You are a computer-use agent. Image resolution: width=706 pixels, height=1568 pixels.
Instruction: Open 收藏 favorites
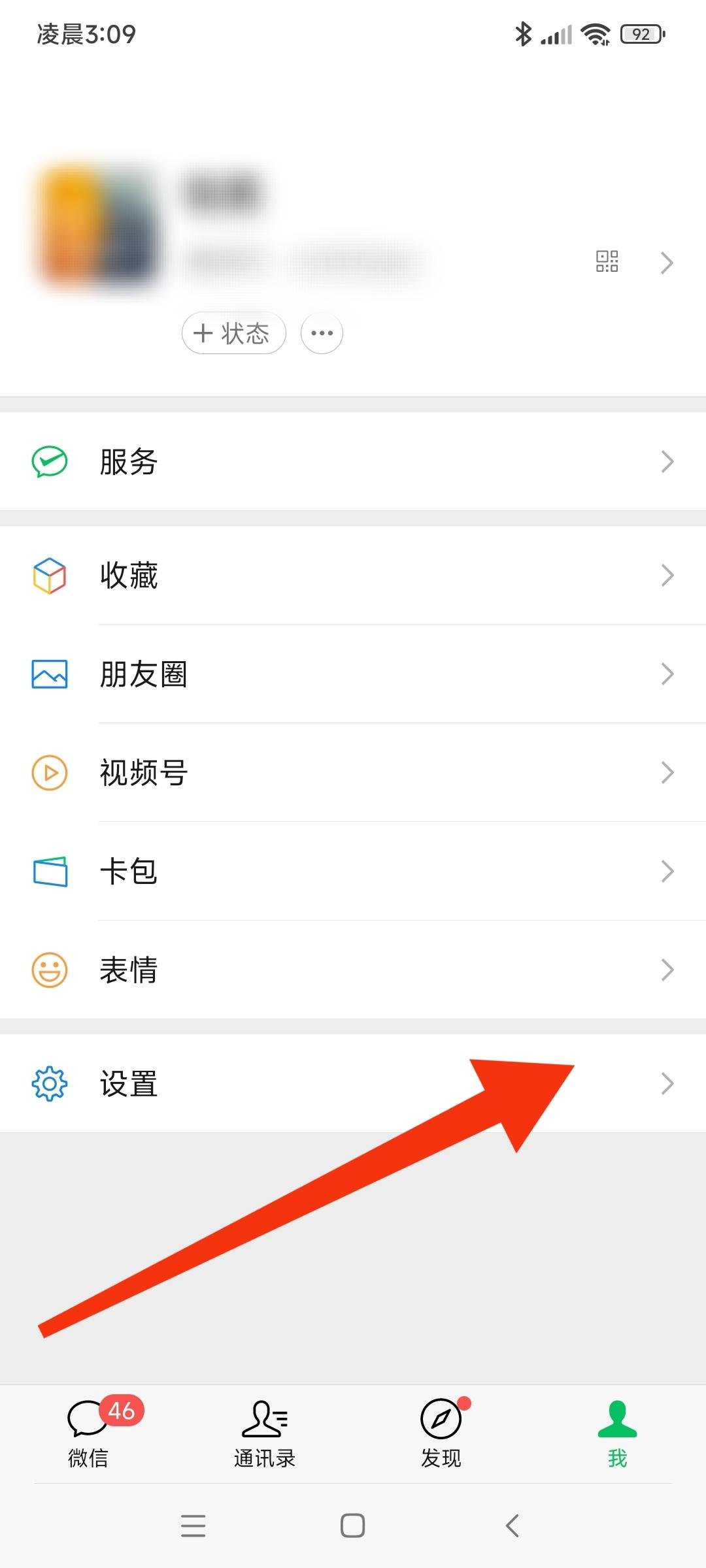click(x=353, y=576)
